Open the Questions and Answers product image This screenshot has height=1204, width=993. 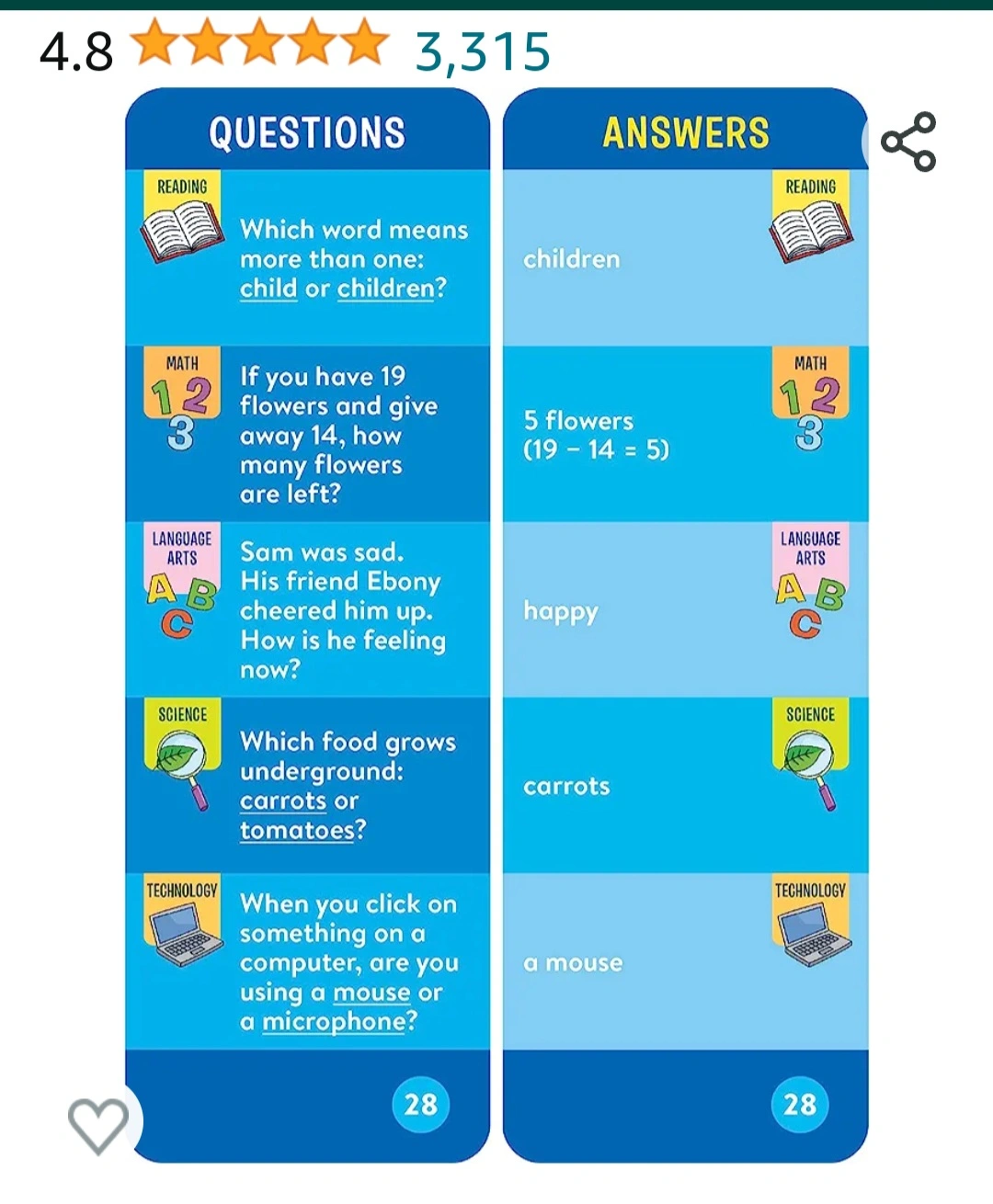click(496, 625)
